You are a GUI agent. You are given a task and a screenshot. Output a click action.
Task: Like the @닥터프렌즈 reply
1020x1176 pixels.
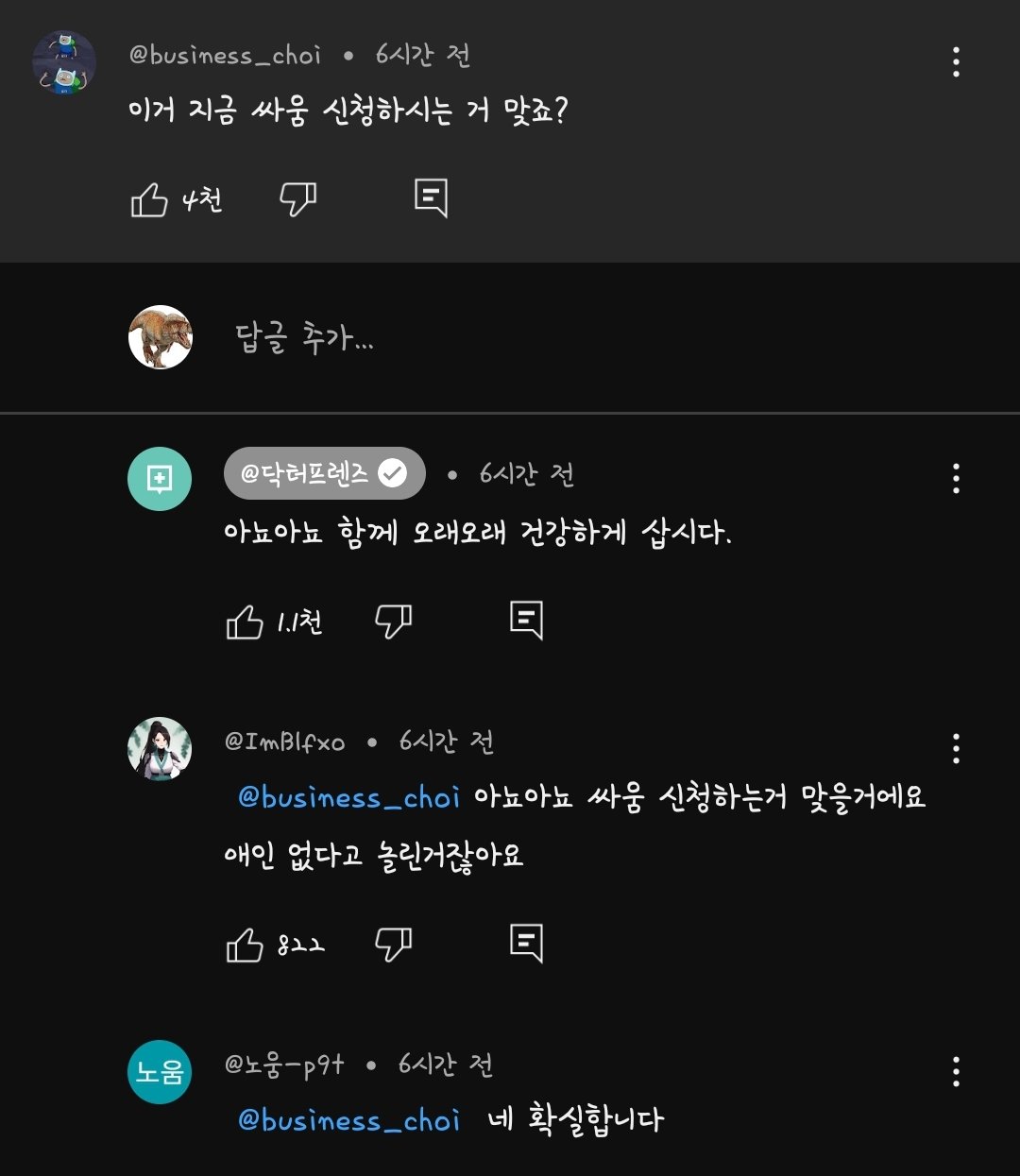click(245, 622)
